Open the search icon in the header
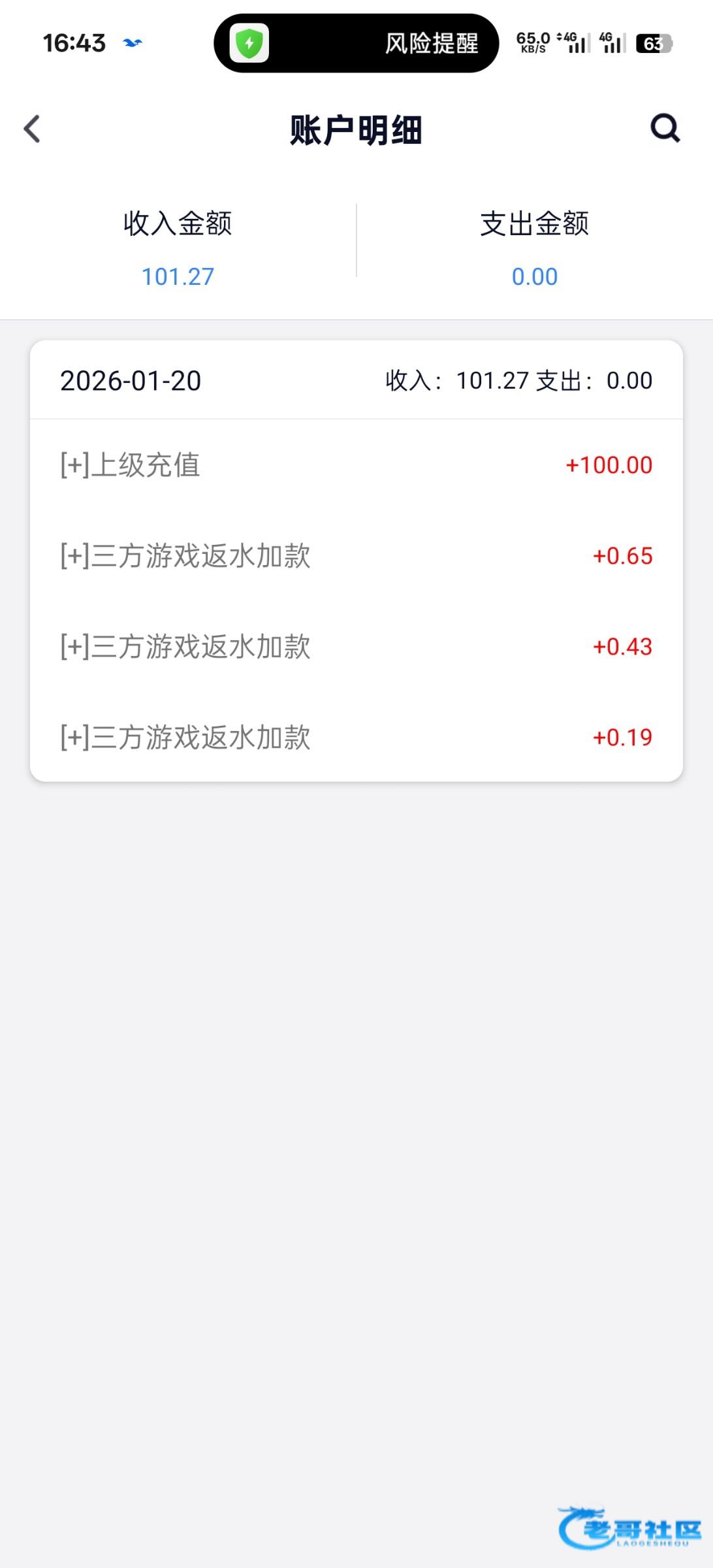Screen dimensions: 713x1568 665,128
